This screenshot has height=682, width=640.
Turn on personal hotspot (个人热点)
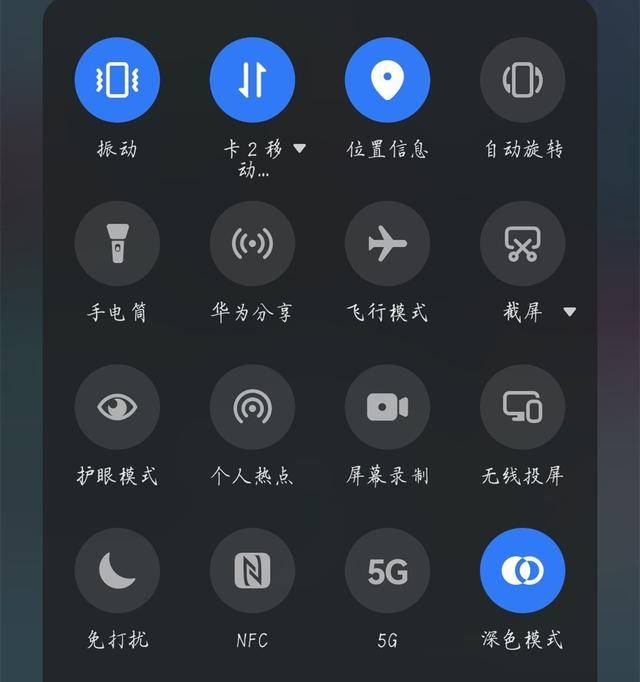[x=252, y=407]
